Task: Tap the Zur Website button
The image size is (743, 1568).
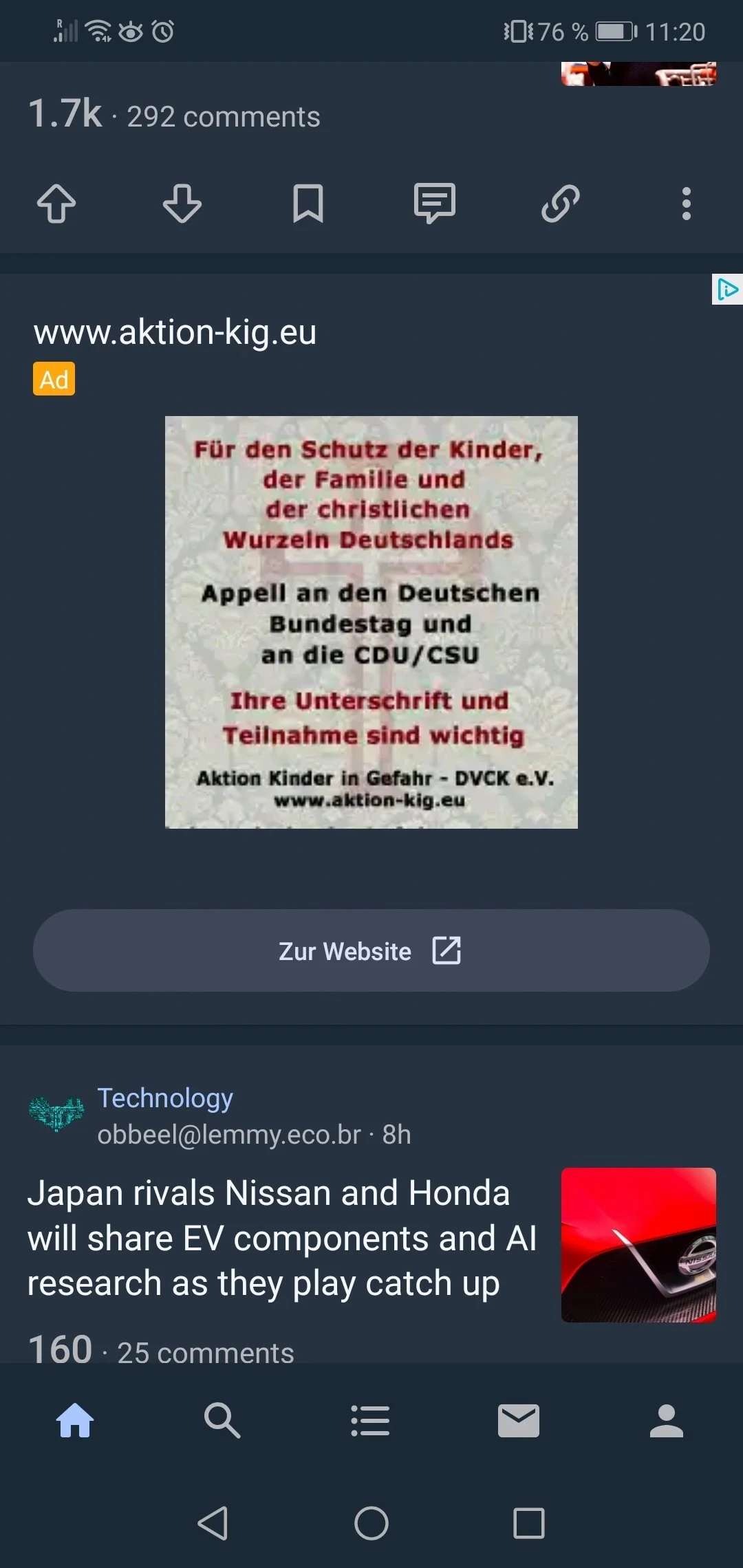Action: [371, 950]
